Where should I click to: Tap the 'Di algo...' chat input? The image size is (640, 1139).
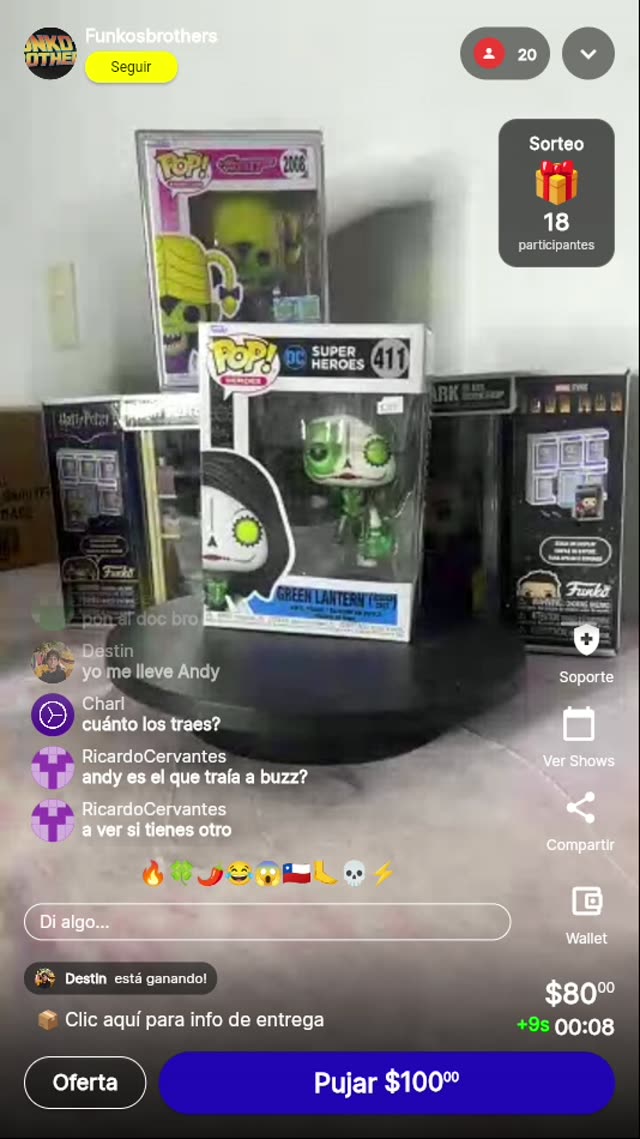pos(267,922)
